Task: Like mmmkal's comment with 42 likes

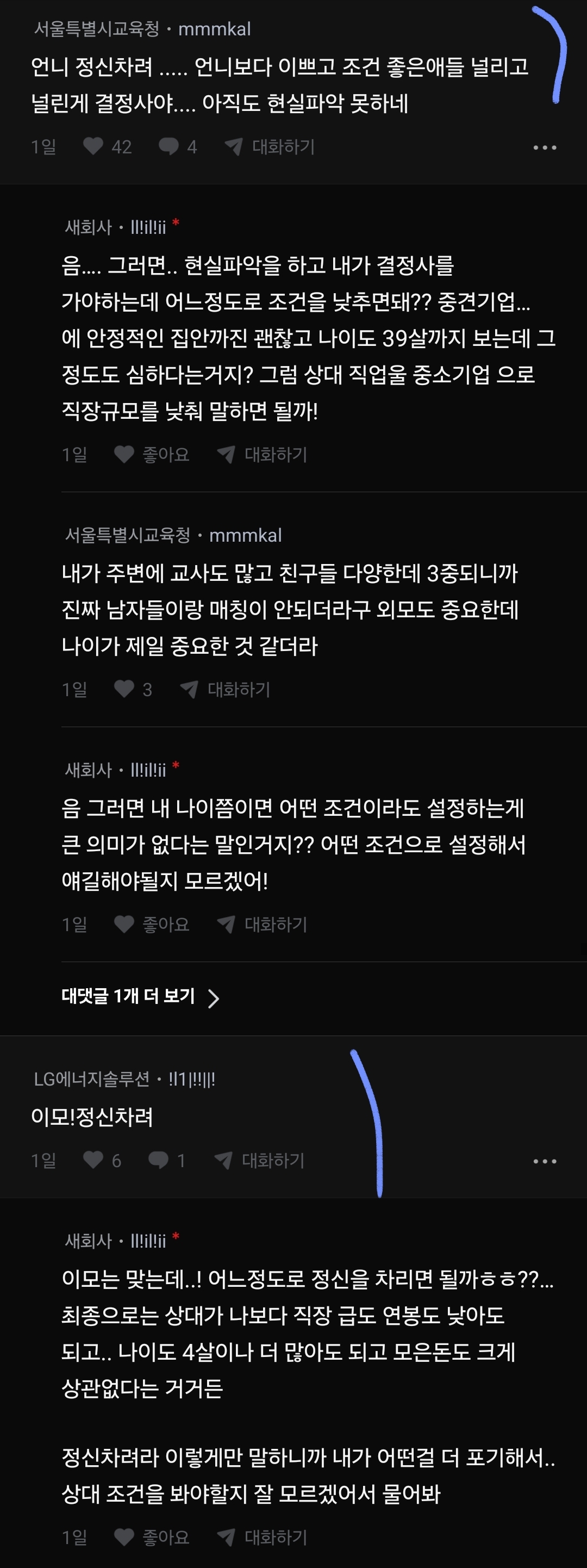Action: (x=93, y=147)
